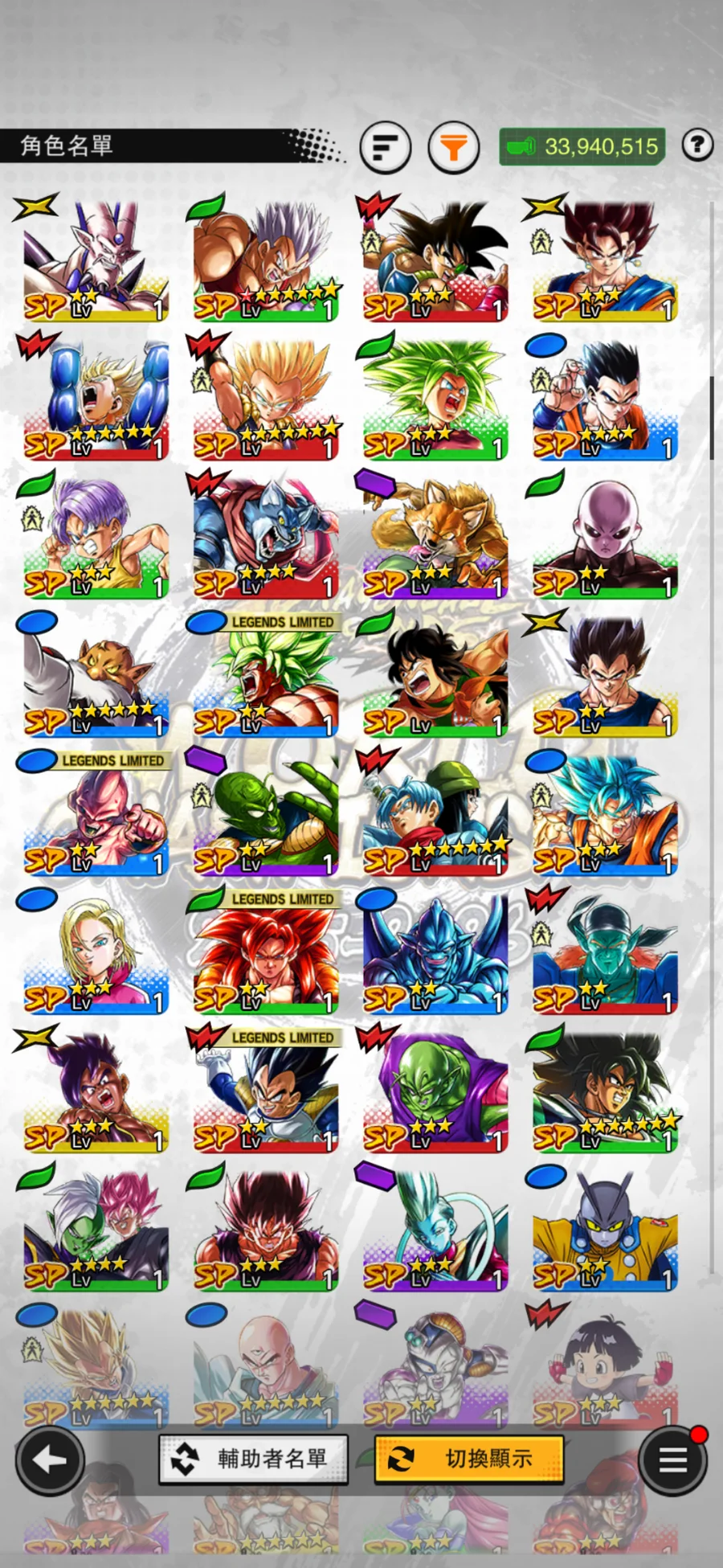Open the orange filter funnel
The height and width of the screenshot is (1568, 723).
coord(453,146)
